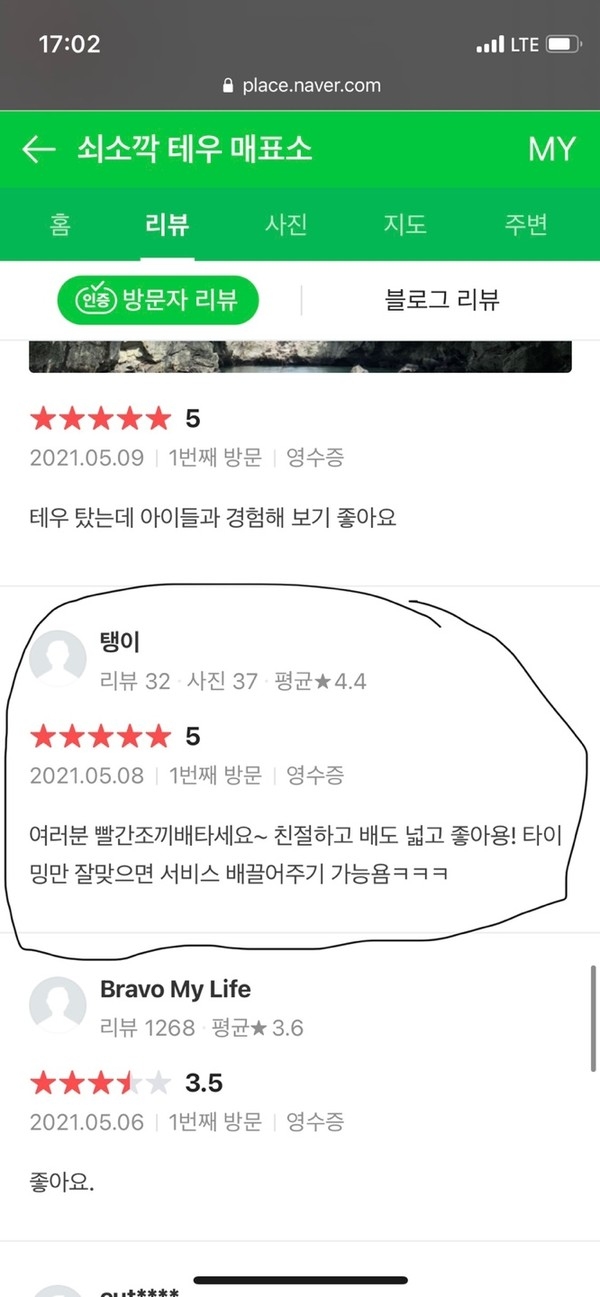Open the MY page
This screenshot has width=600, height=1297.
[551, 150]
